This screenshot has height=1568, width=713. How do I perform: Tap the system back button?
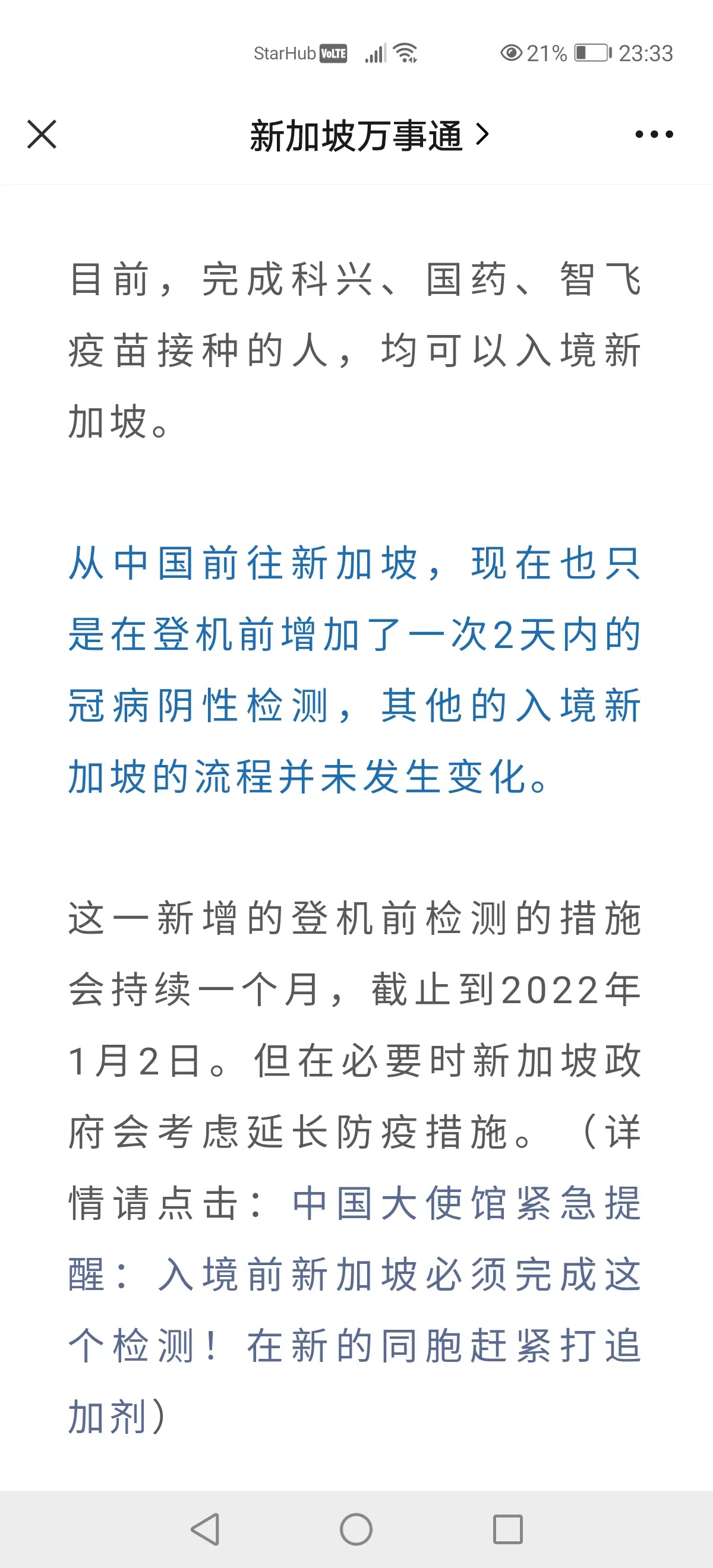[205, 1528]
